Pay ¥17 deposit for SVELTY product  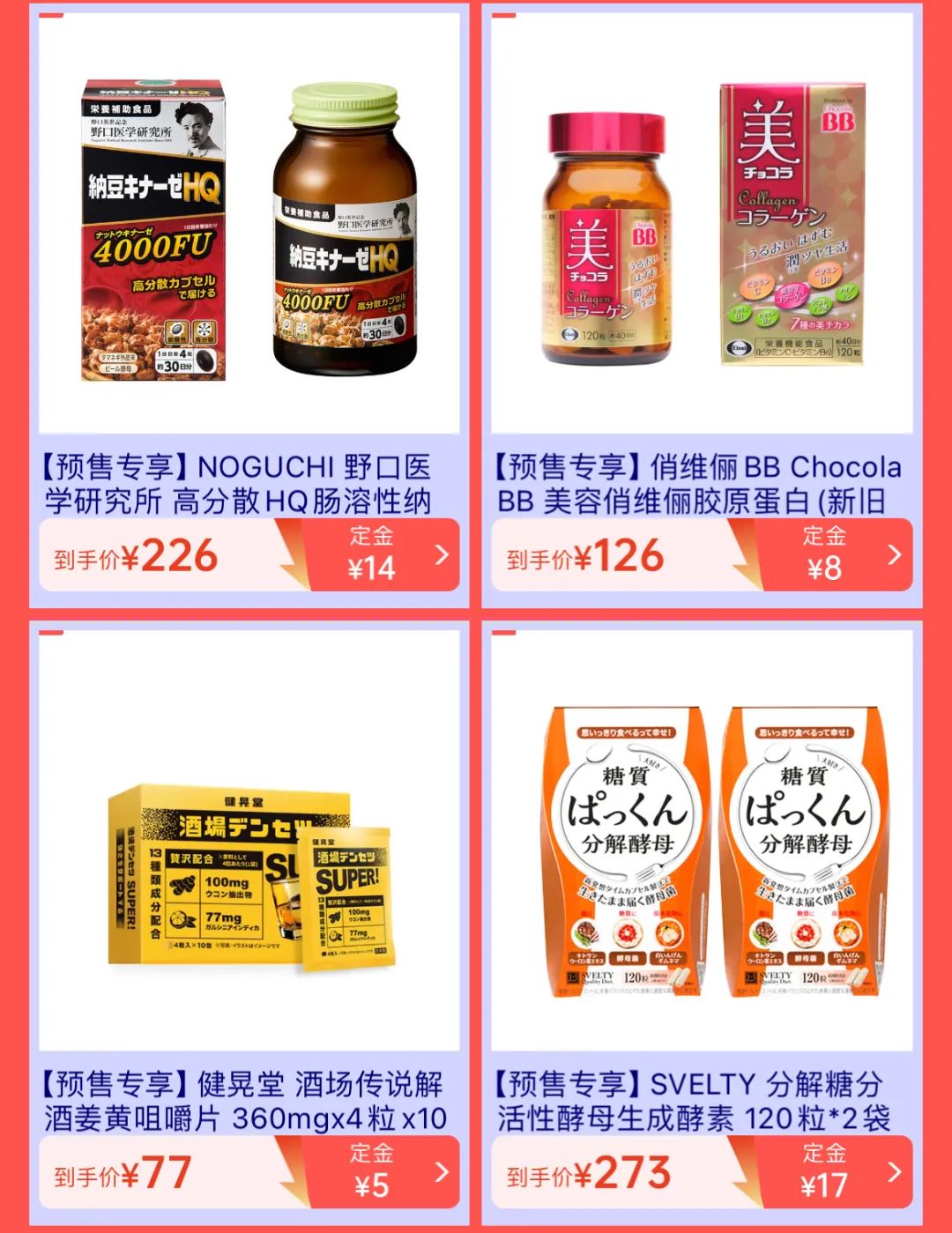(833, 1172)
